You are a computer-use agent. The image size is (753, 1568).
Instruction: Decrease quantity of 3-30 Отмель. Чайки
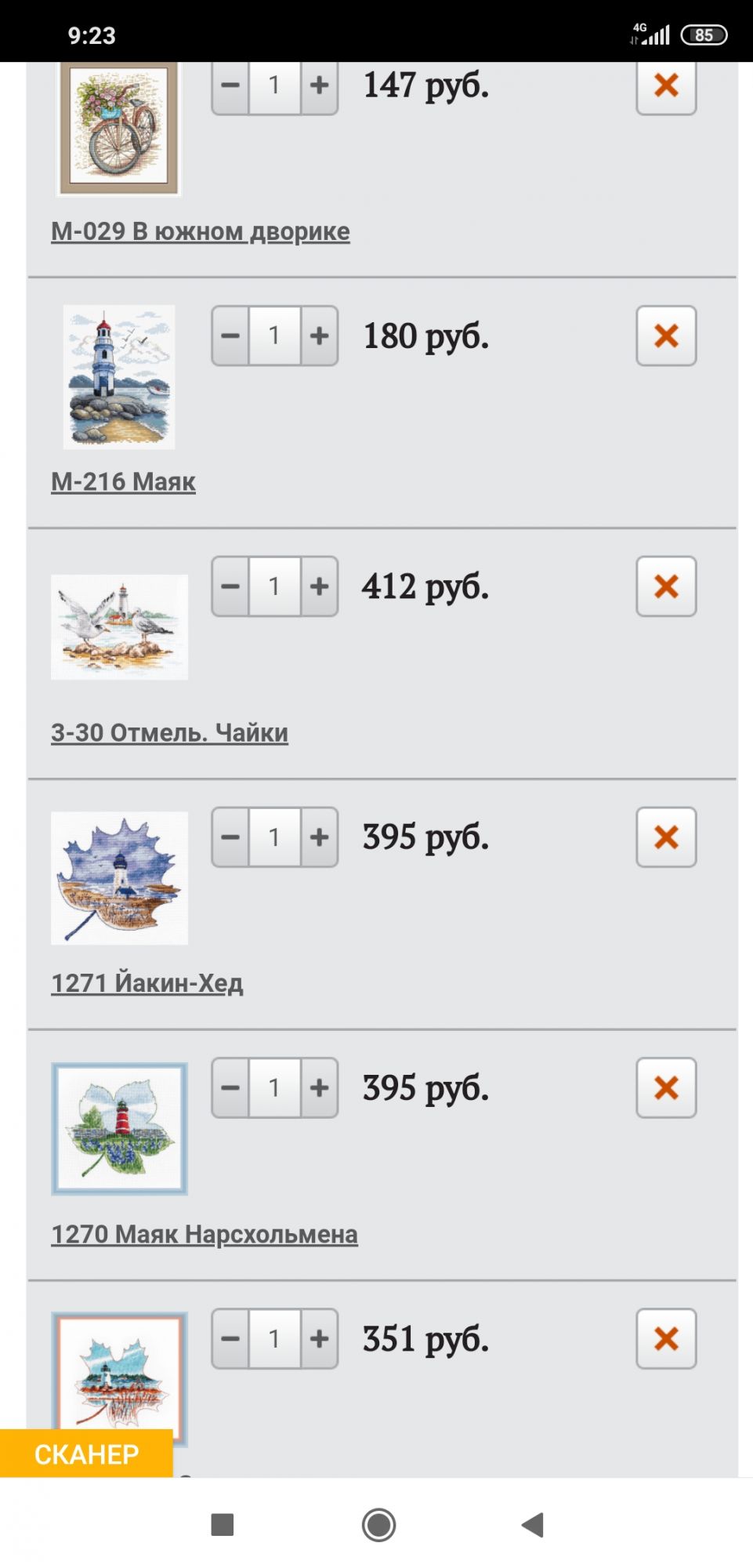[230, 586]
